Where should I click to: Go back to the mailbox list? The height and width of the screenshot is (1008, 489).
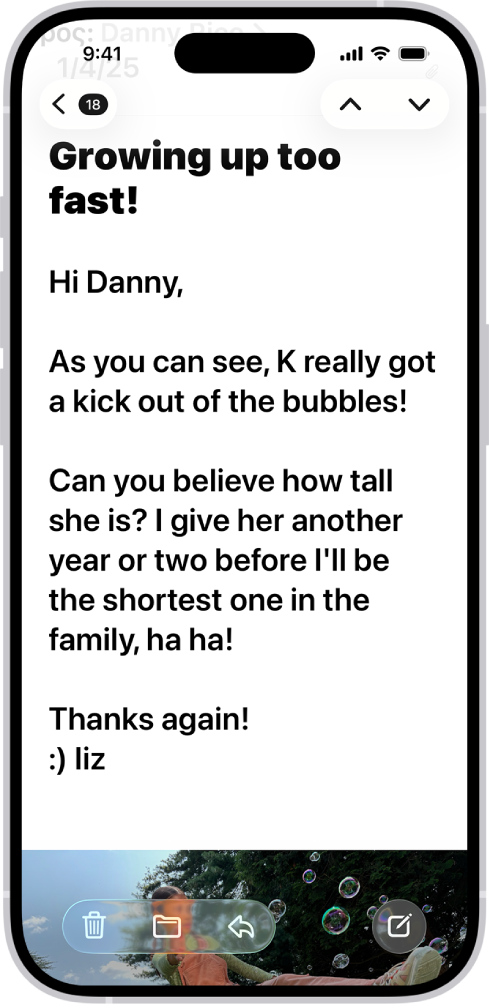tap(78, 104)
